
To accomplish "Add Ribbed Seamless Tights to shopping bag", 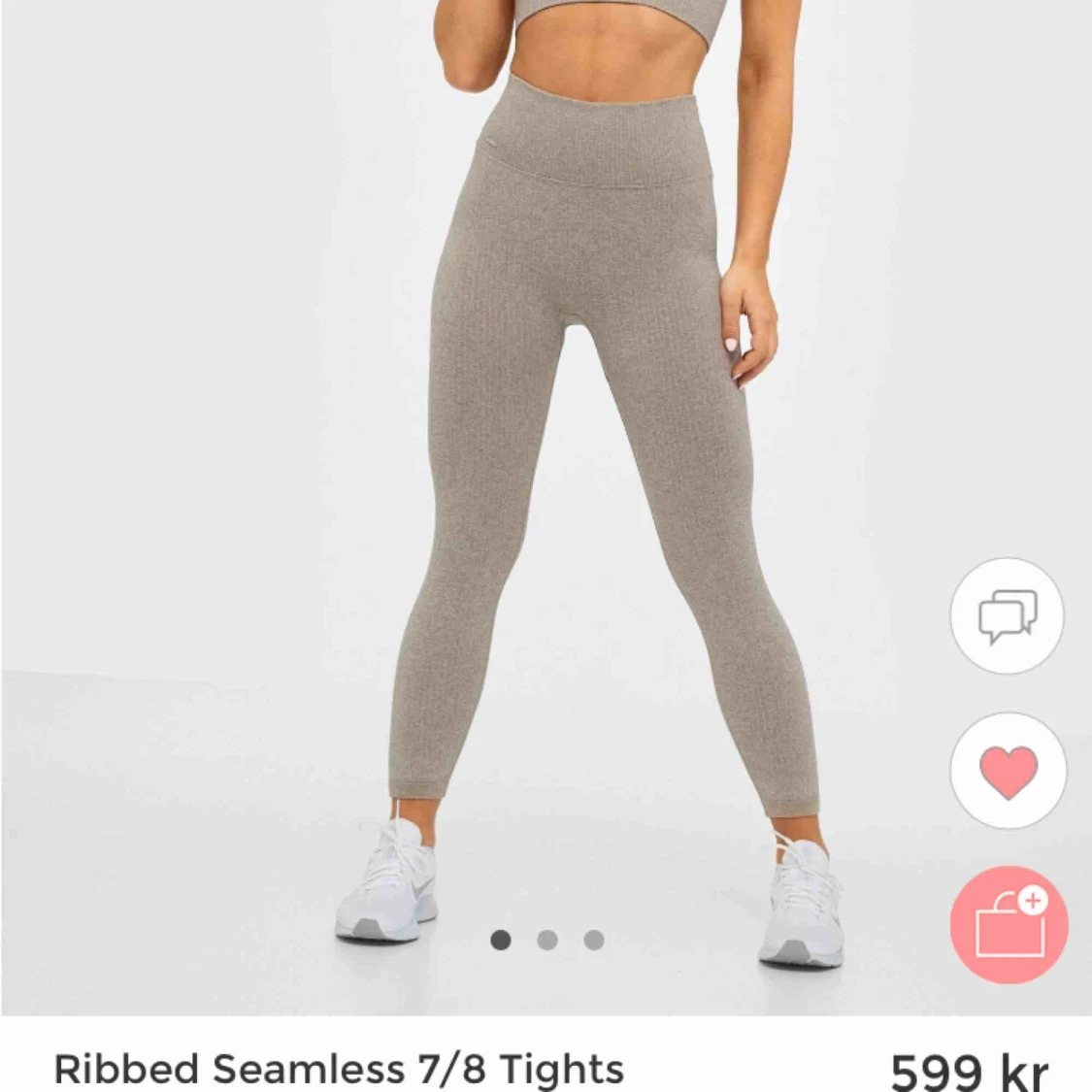I will (x=1009, y=925).
